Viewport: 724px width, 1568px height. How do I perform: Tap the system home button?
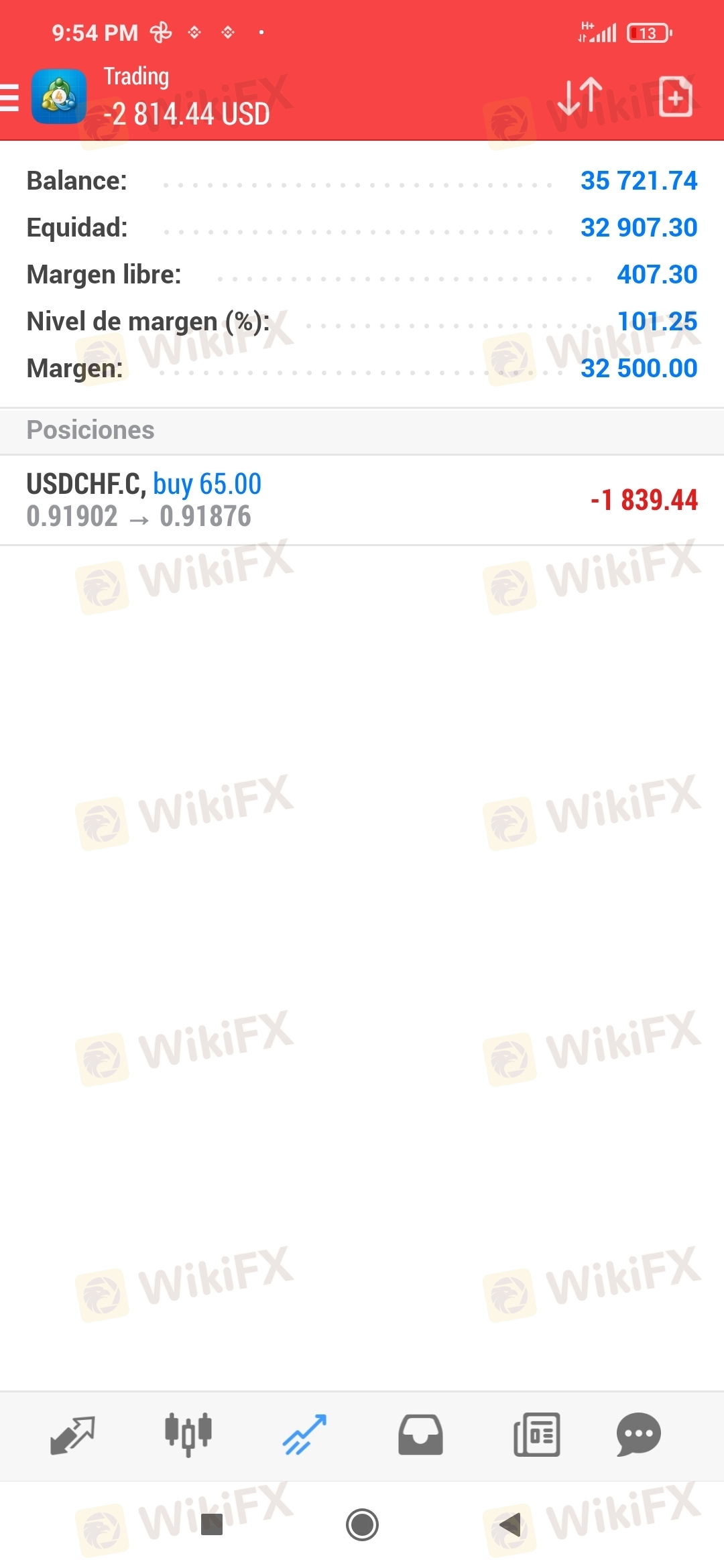point(362,1524)
